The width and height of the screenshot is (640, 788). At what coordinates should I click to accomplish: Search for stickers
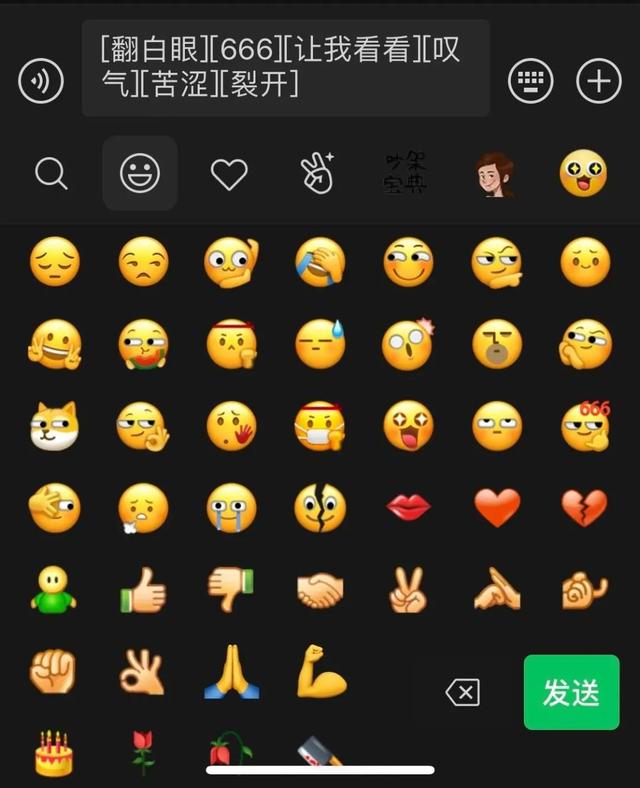51,174
